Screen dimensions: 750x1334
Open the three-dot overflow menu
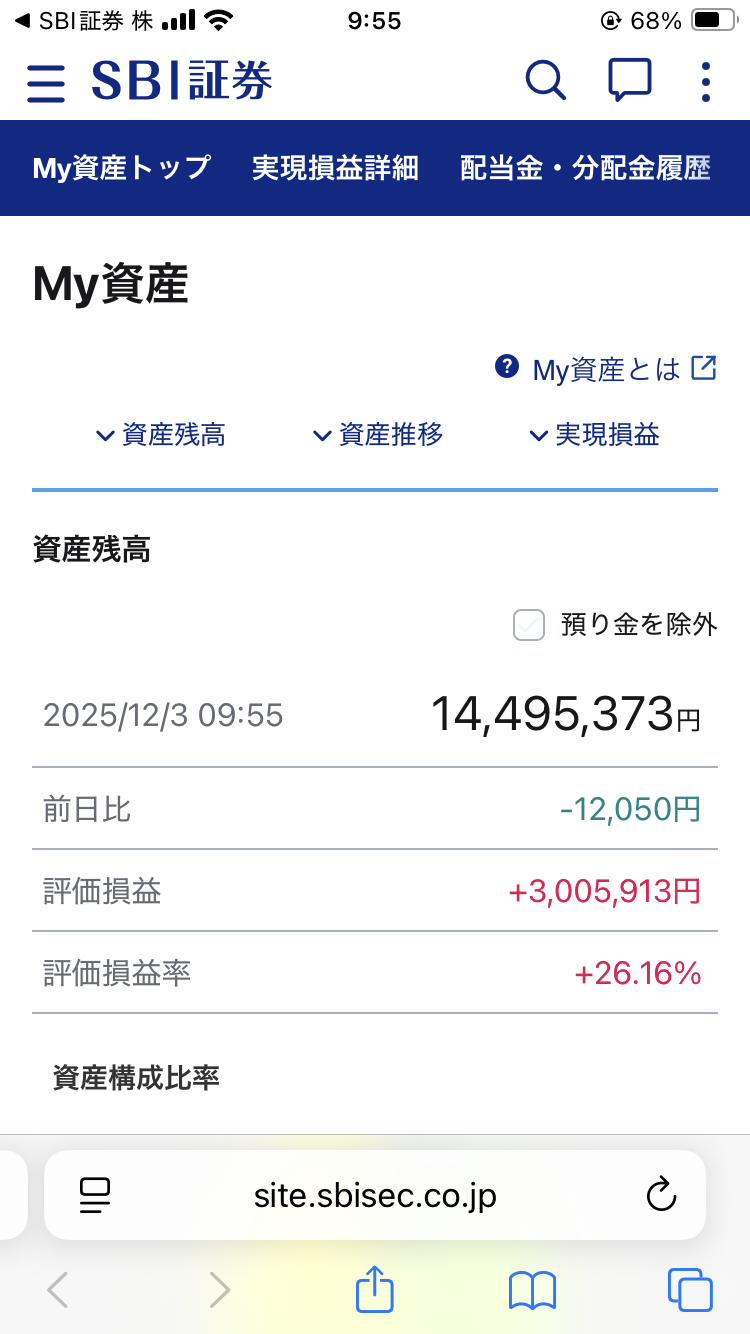(x=706, y=82)
